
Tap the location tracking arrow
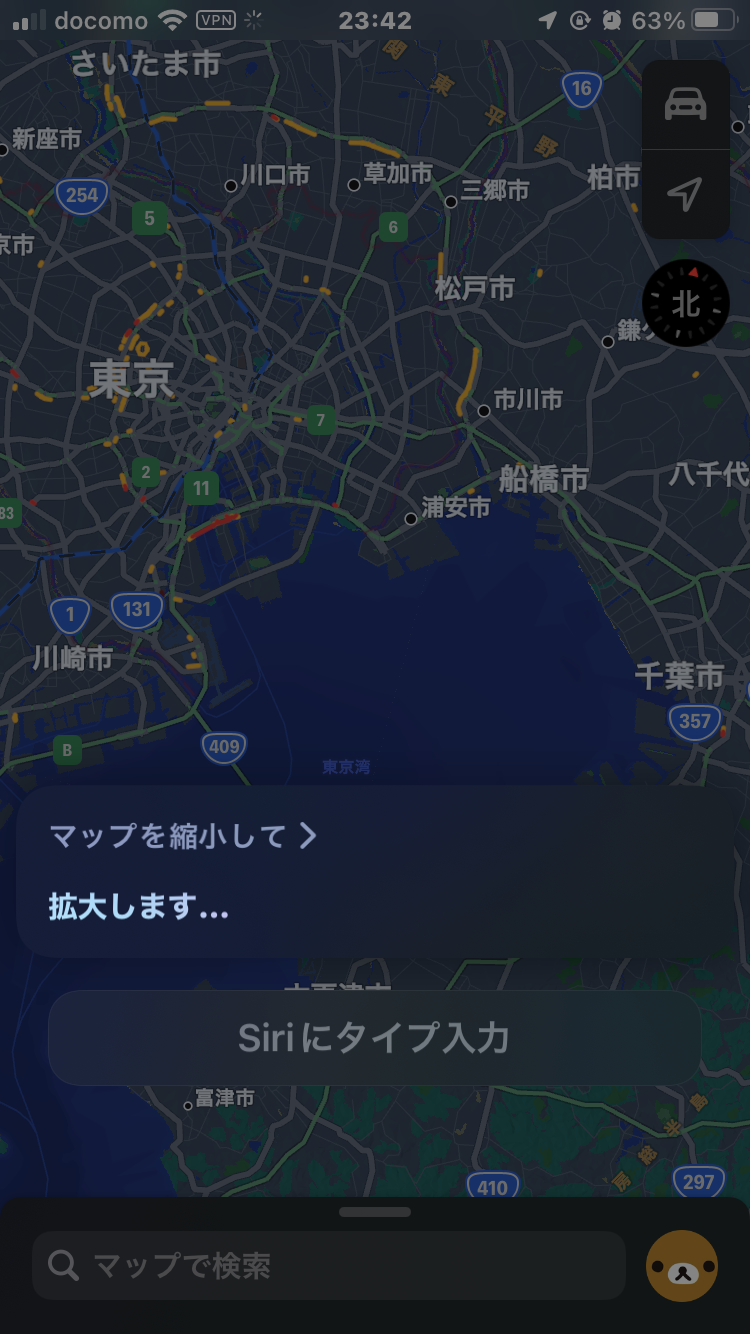(x=685, y=194)
